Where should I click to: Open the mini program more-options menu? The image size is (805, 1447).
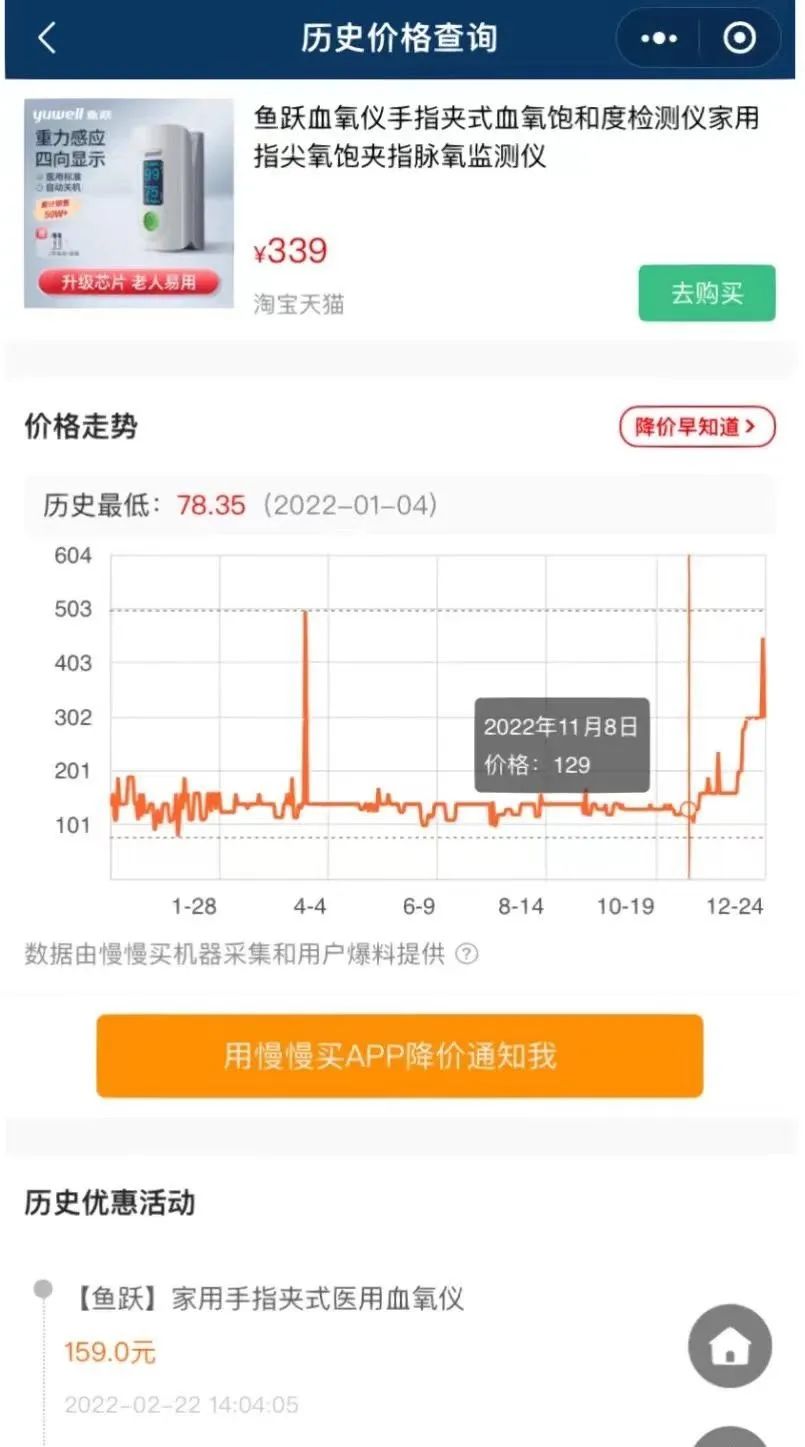(659, 38)
